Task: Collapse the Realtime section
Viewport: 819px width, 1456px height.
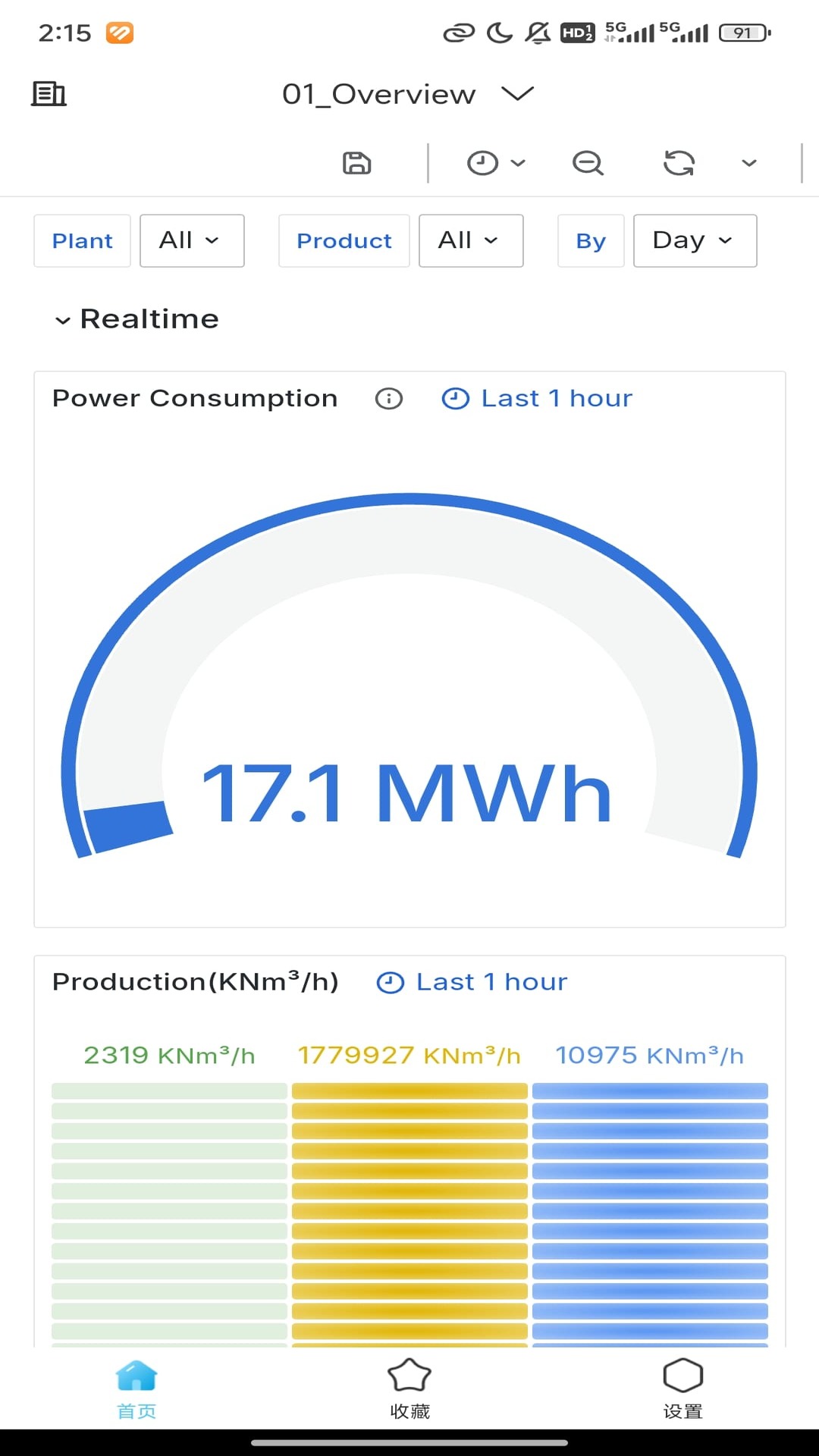Action: pyautogui.click(x=136, y=319)
